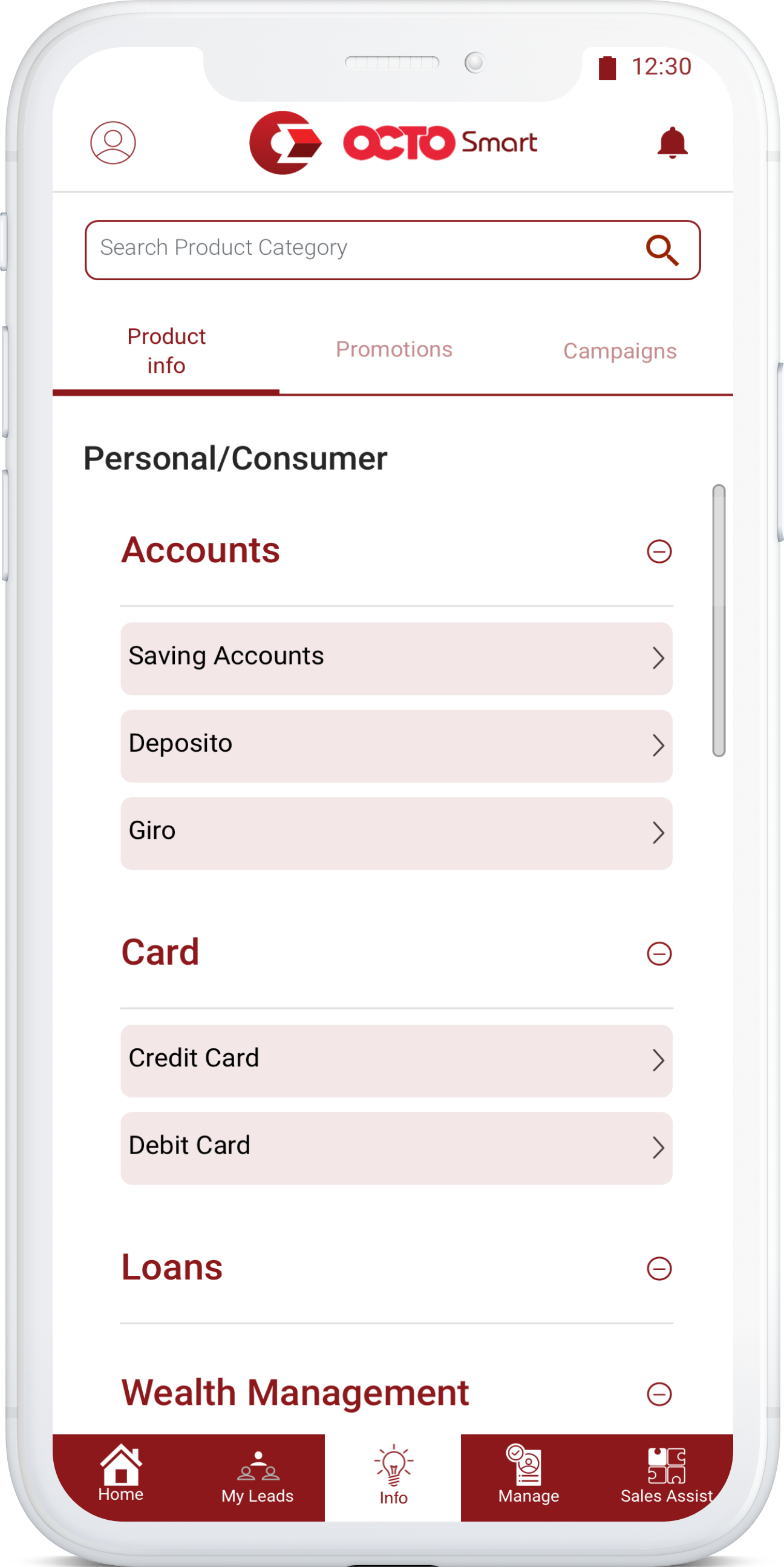Open Credit Card products
The width and height of the screenshot is (784, 1567).
click(396, 1060)
